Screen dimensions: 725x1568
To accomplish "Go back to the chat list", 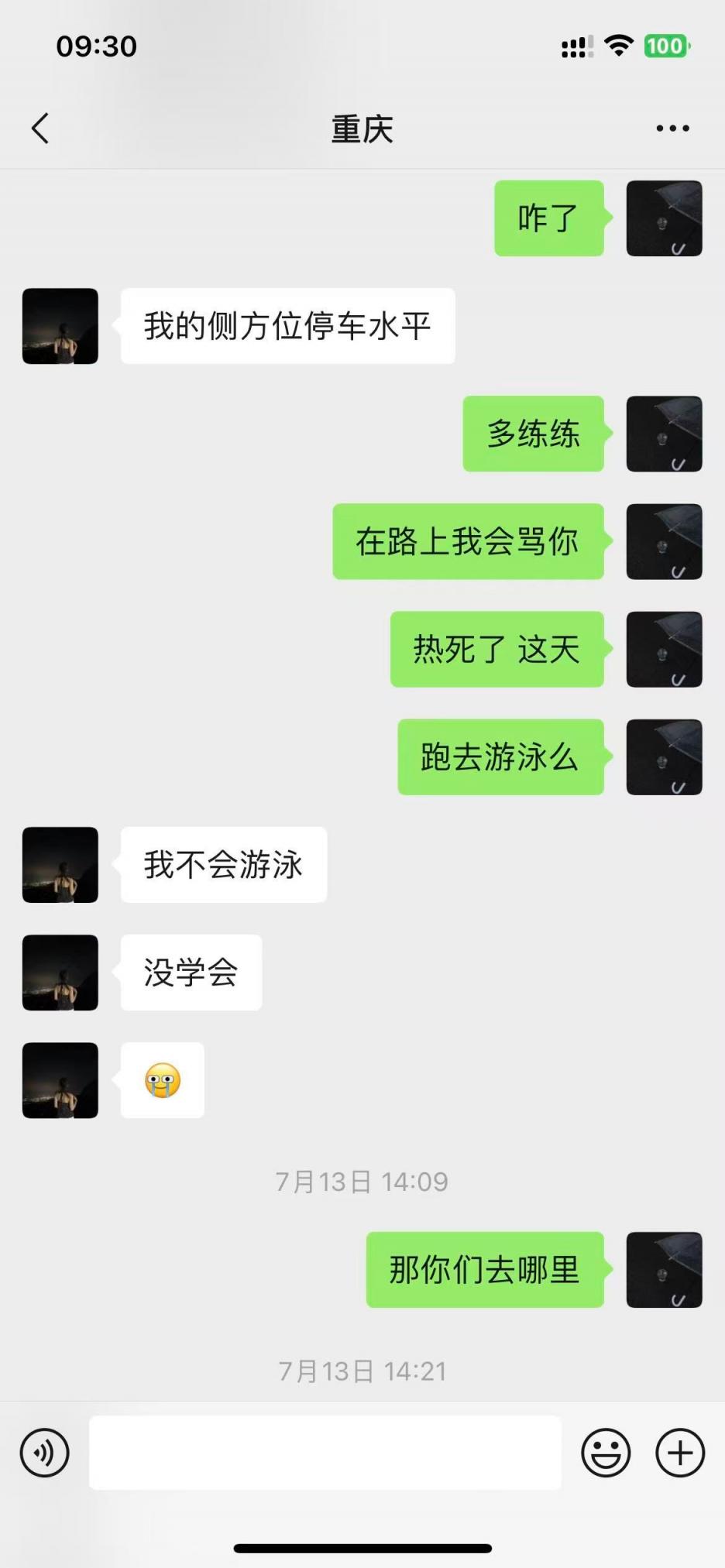I will click(x=40, y=129).
